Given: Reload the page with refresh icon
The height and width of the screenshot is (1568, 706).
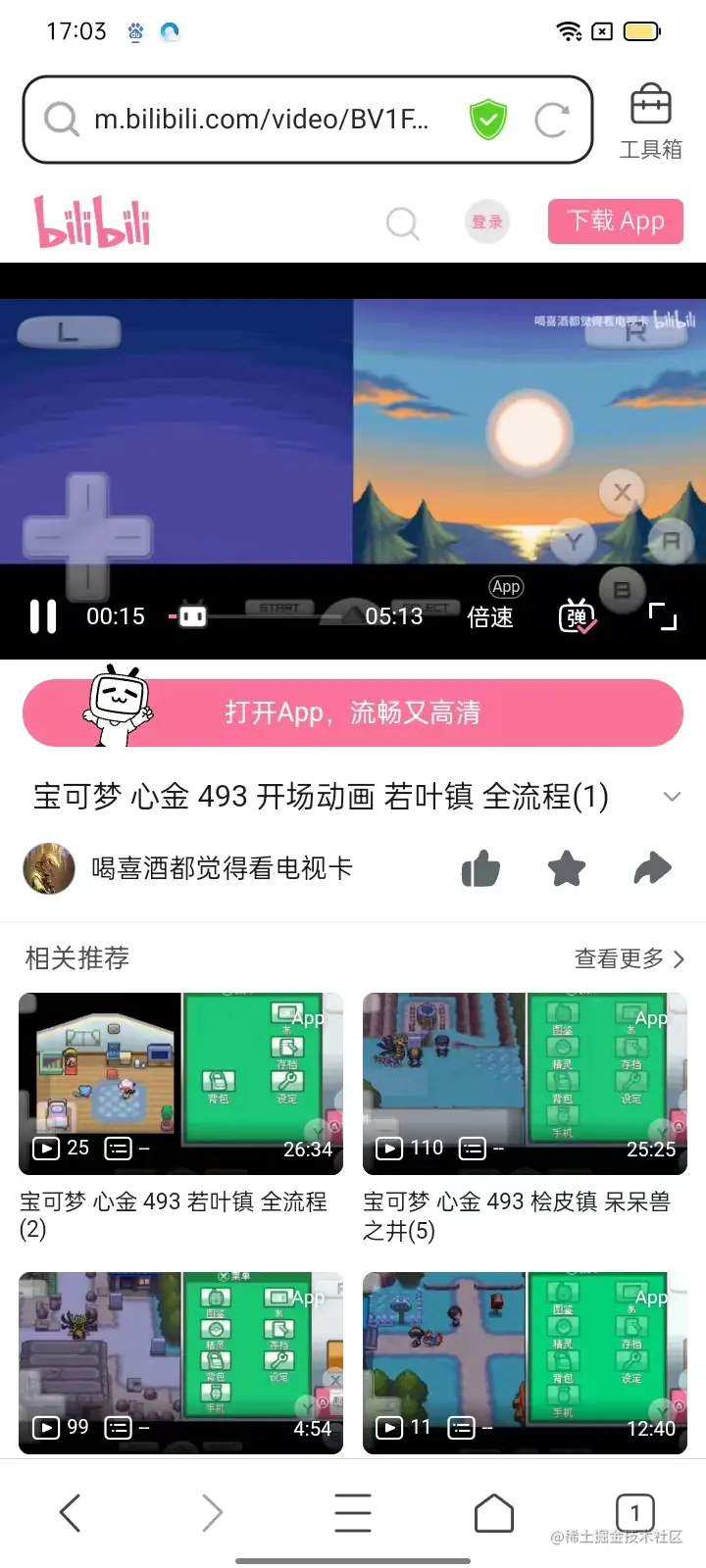Looking at the screenshot, I should coord(551,120).
